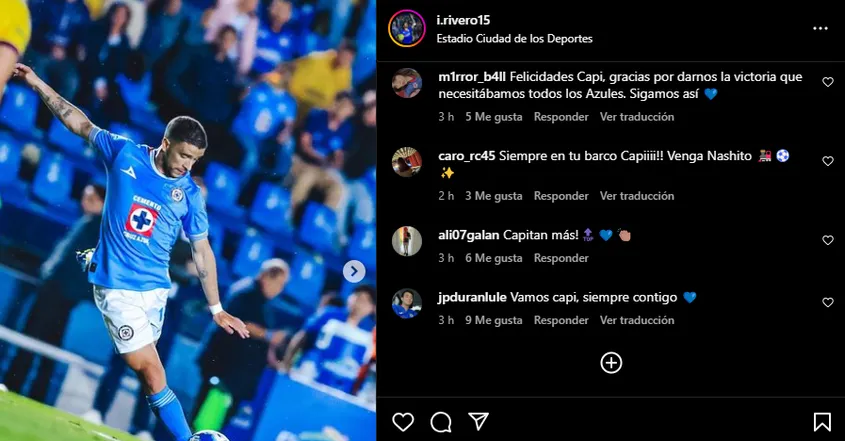The width and height of the screenshot is (845, 441).
Task: Open the comment bubble icon
Action: 441,422
